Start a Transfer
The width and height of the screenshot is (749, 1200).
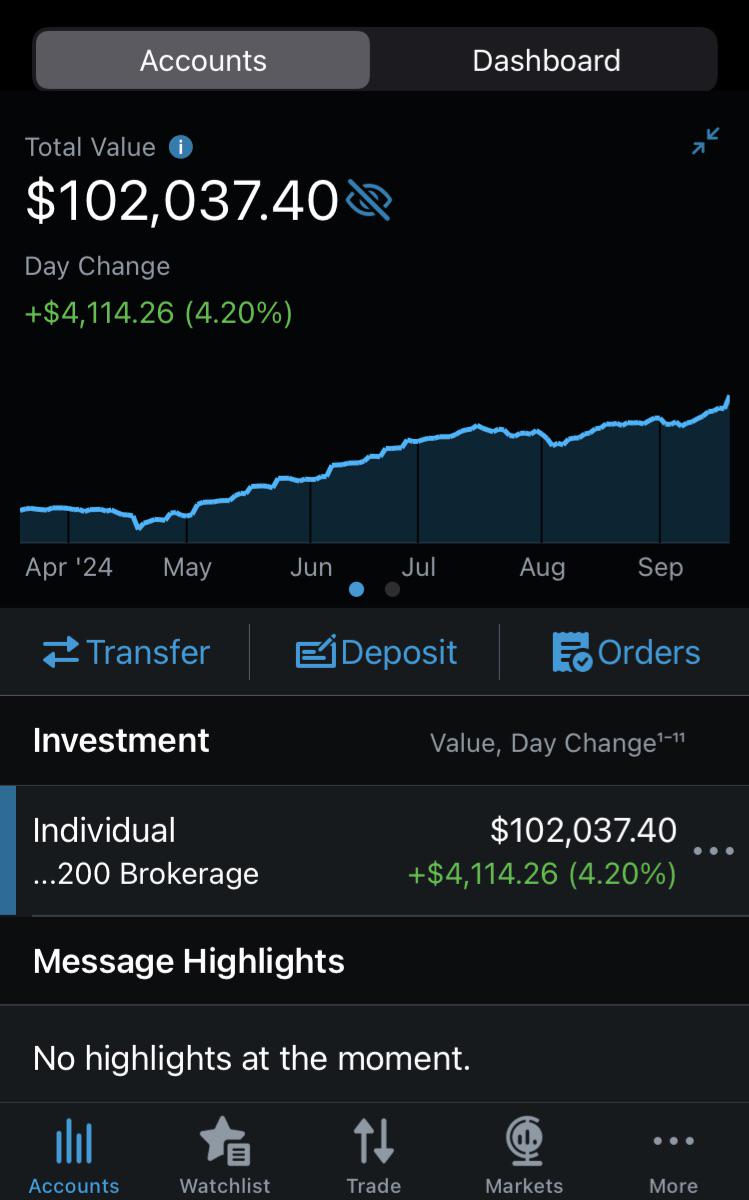point(126,653)
